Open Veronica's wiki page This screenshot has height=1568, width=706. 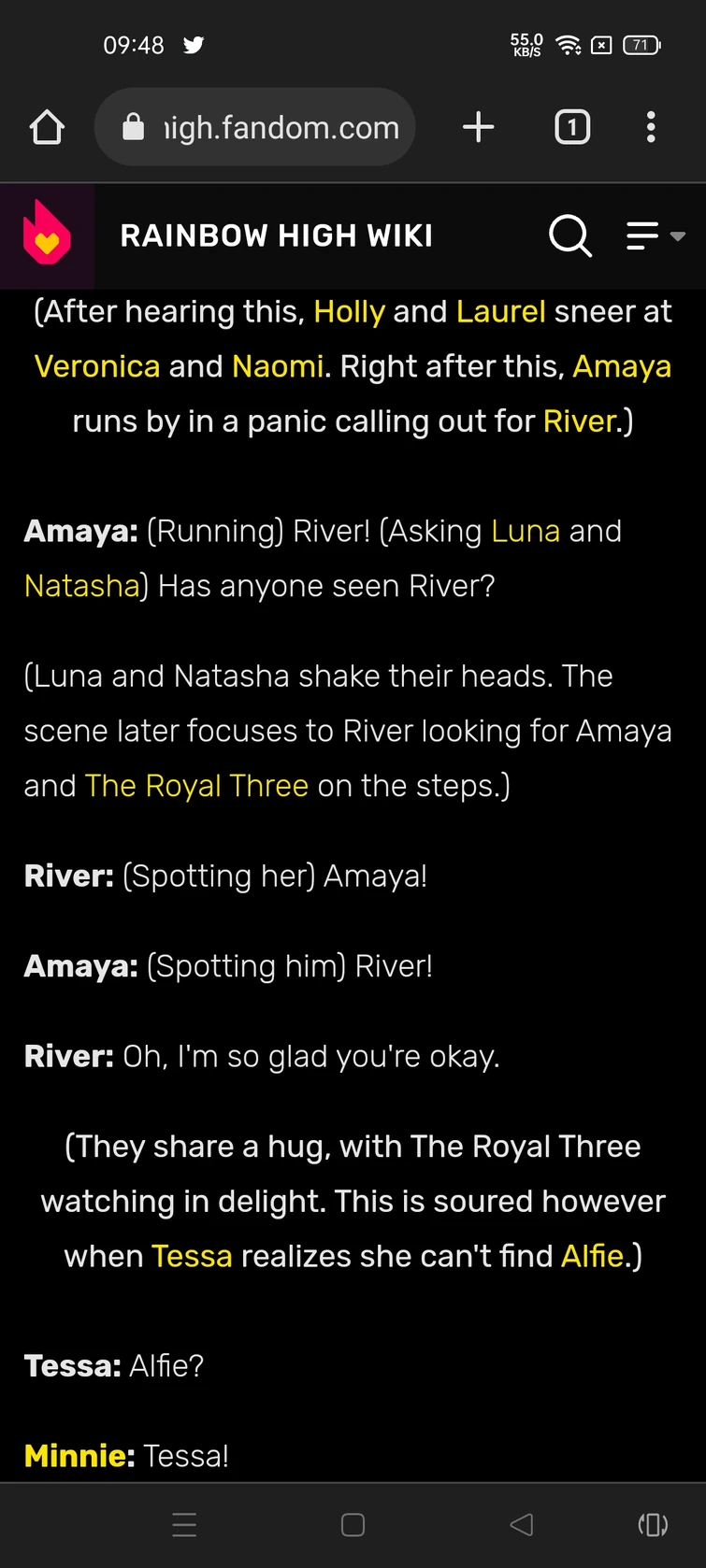coord(97,366)
